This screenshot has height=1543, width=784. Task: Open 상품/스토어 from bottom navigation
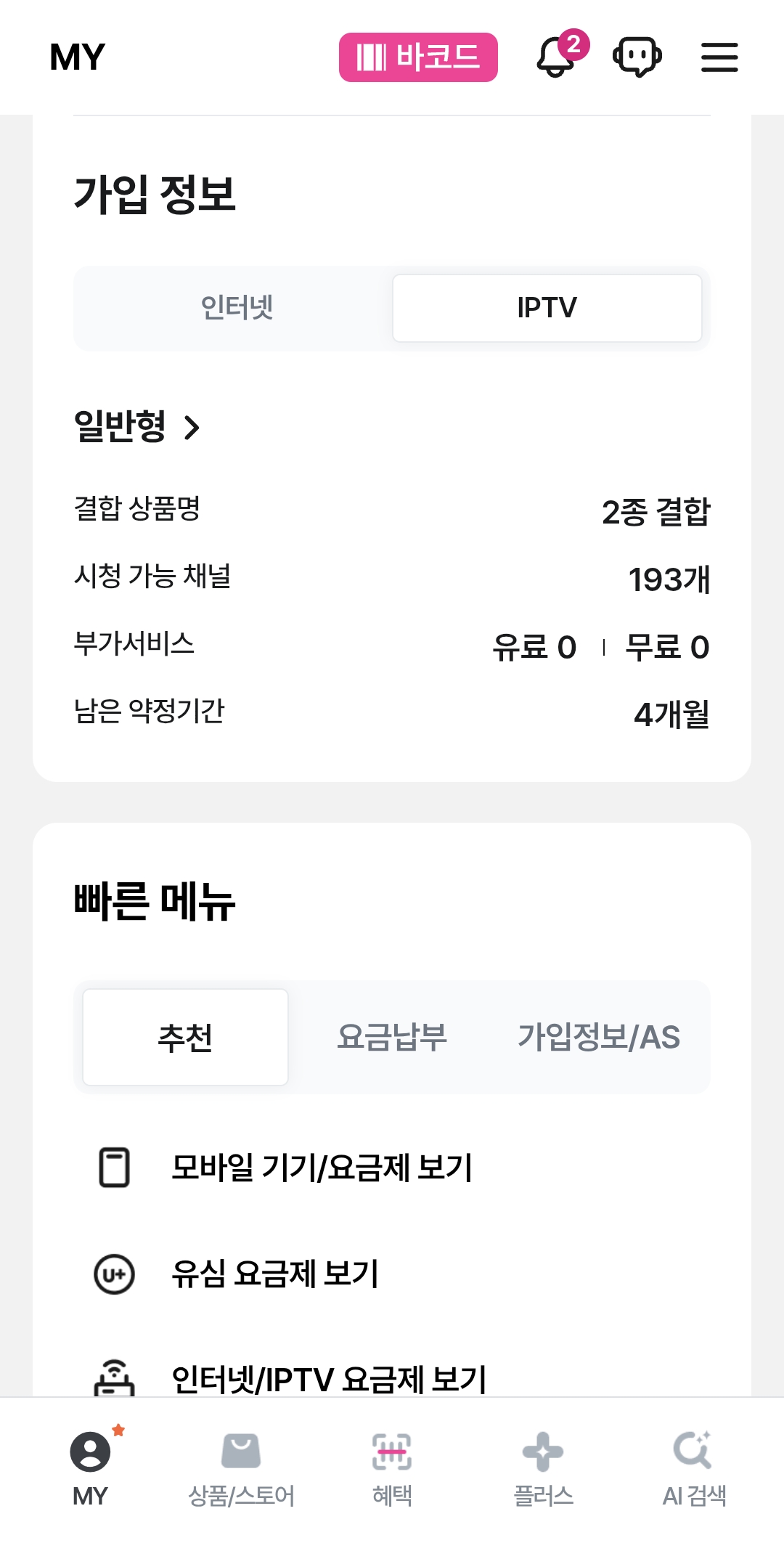(x=242, y=1467)
